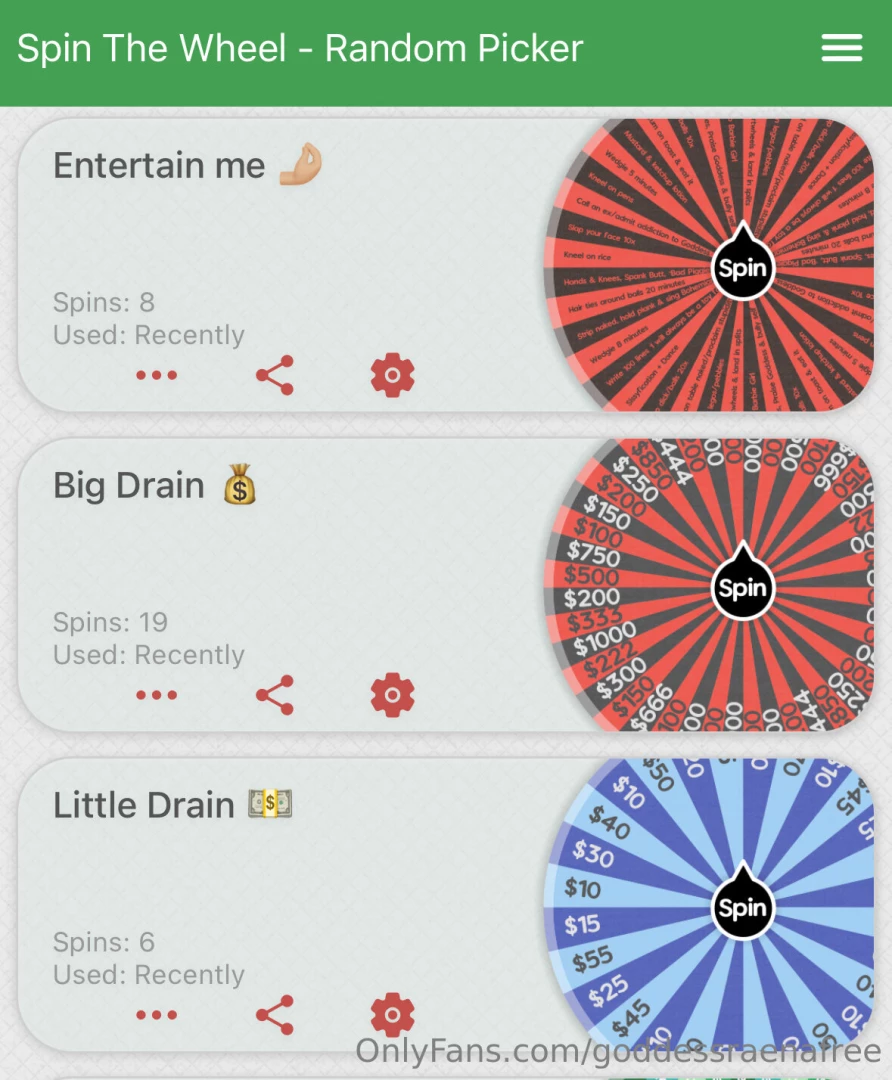This screenshot has height=1080, width=892.
Task: Spin the Entertain me wheel
Action: pyautogui.click(x=742, y=267)
